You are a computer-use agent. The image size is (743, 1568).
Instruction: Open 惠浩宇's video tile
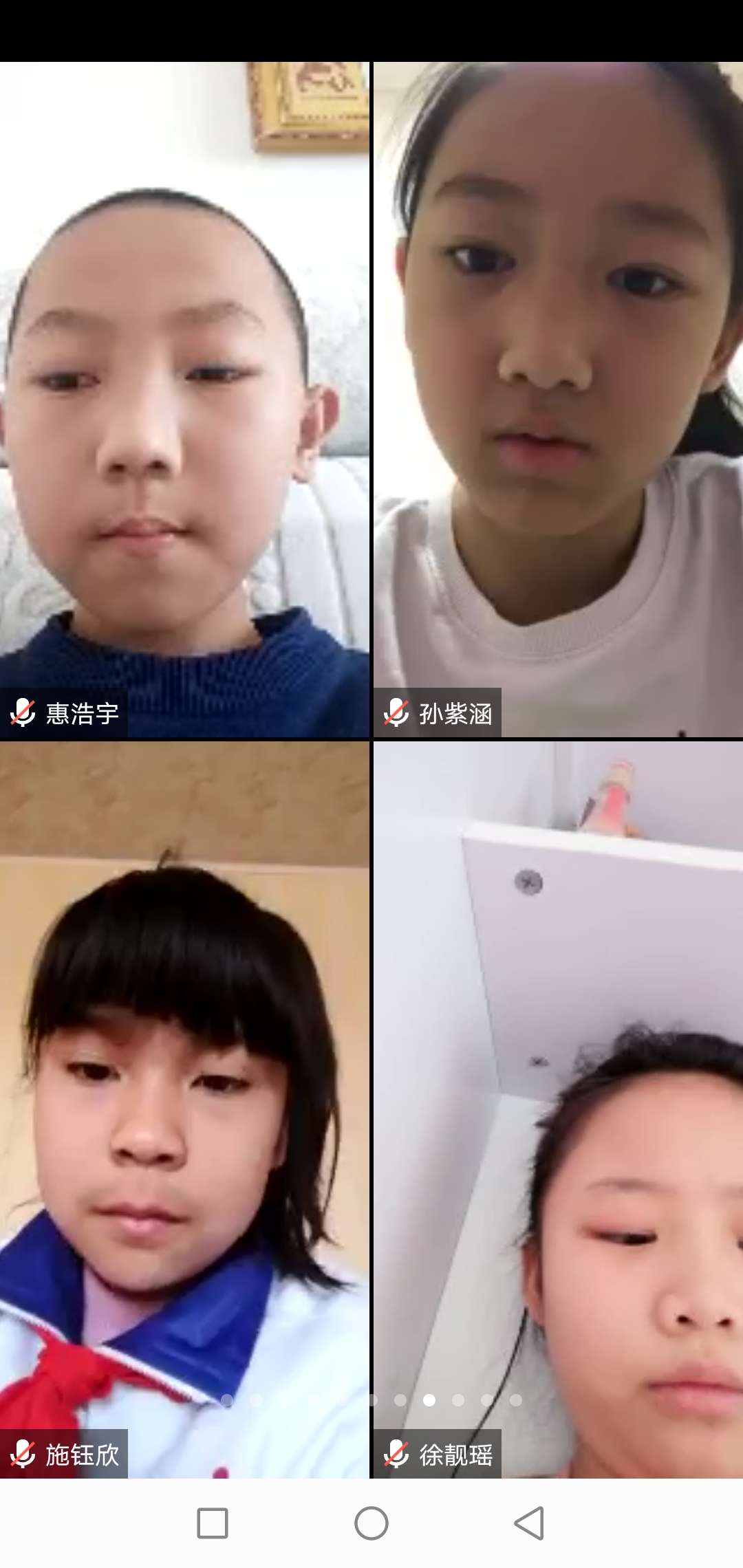tap(184, 399)
